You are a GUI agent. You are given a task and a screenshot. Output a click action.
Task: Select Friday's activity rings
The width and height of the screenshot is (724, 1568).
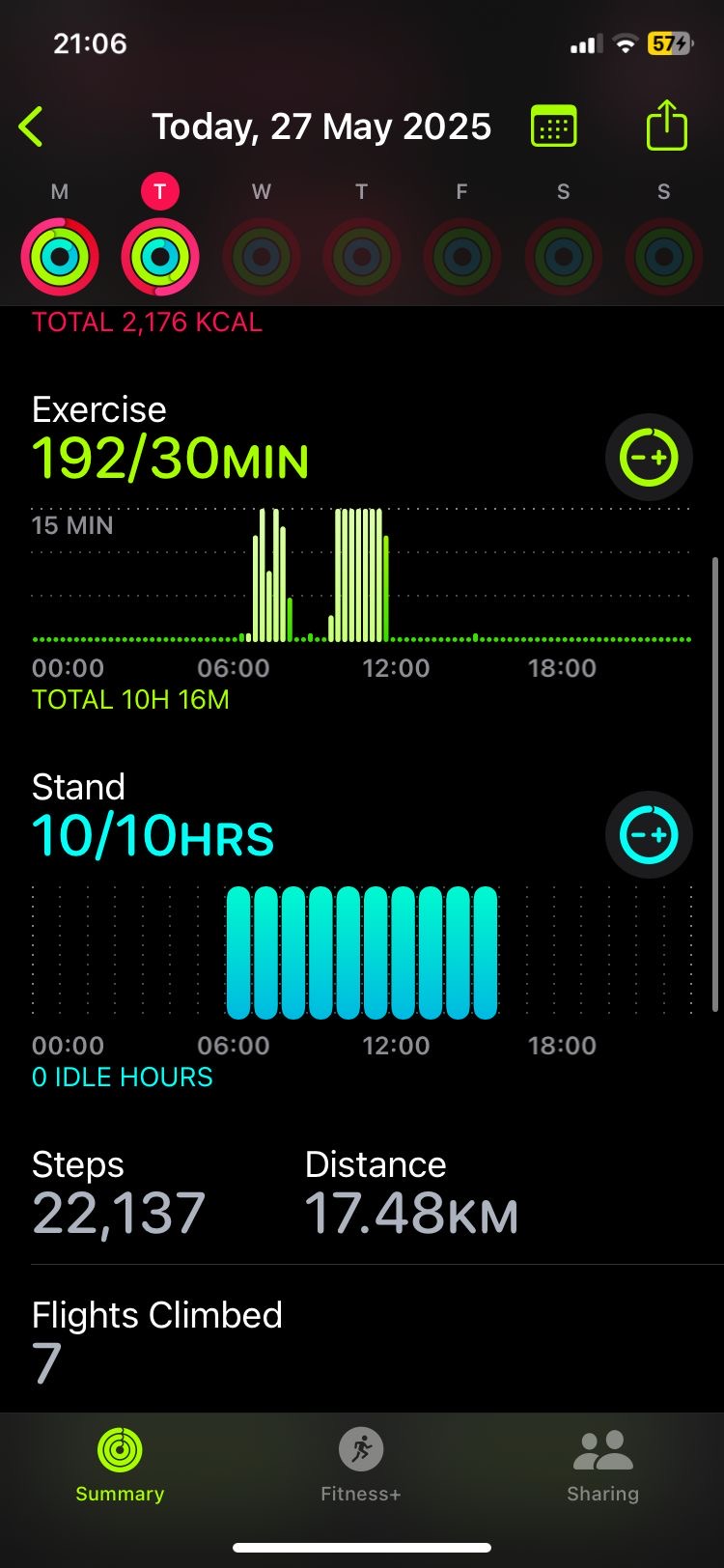pos(462,257)
